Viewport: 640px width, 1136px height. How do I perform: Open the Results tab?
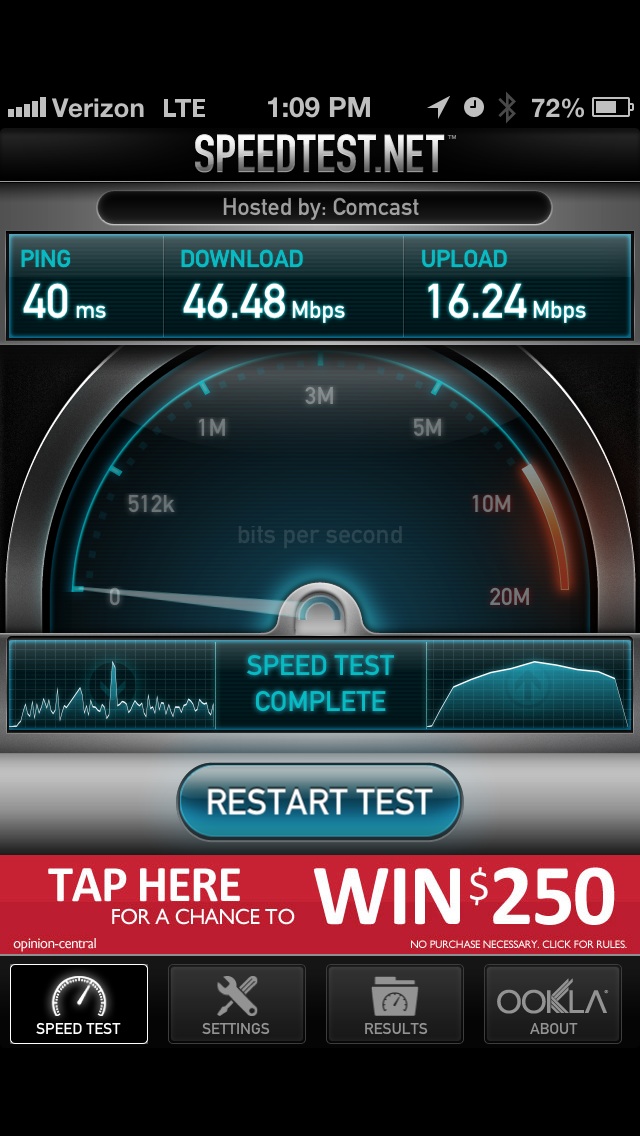click(395, 1003)
